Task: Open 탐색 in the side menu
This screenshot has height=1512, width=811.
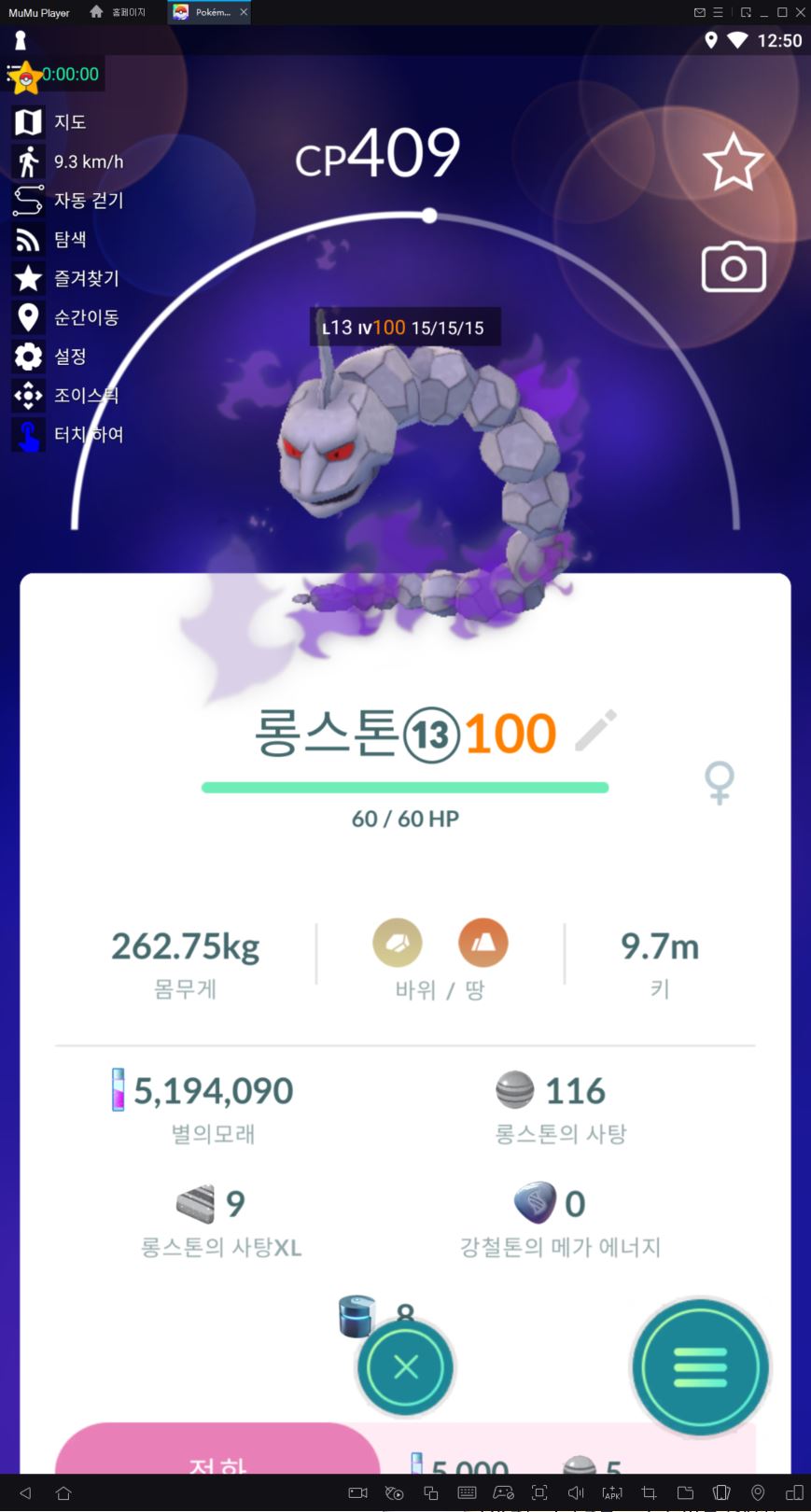Action: (x=67, y=240)
